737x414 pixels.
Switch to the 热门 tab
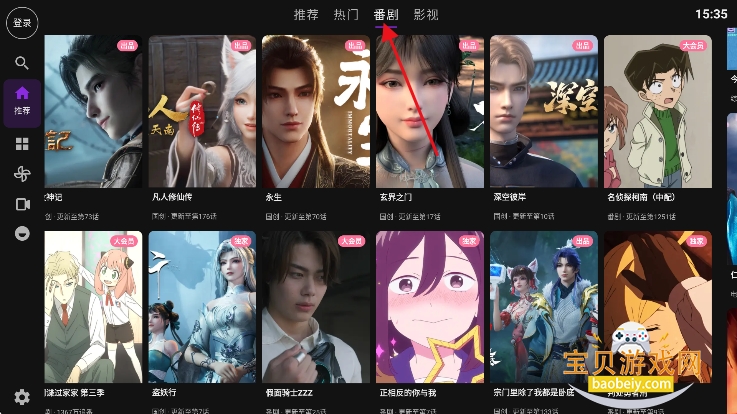(346, 15)
